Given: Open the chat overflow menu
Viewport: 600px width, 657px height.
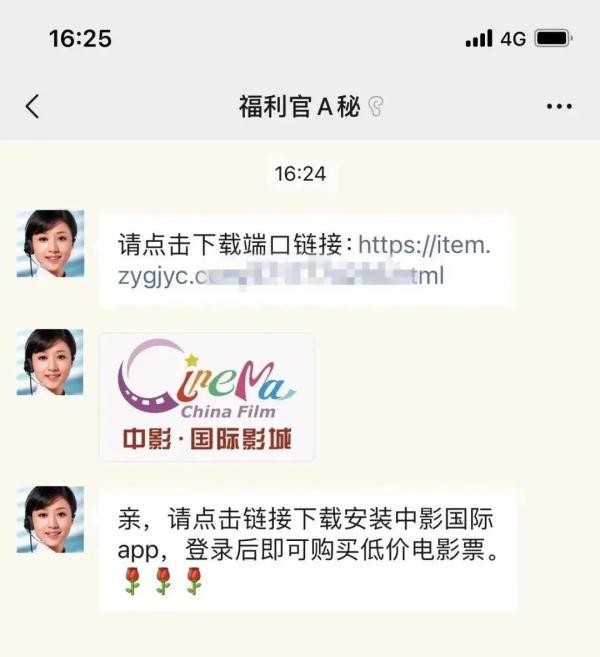Looking at the screenshot, I should [557, 107].
